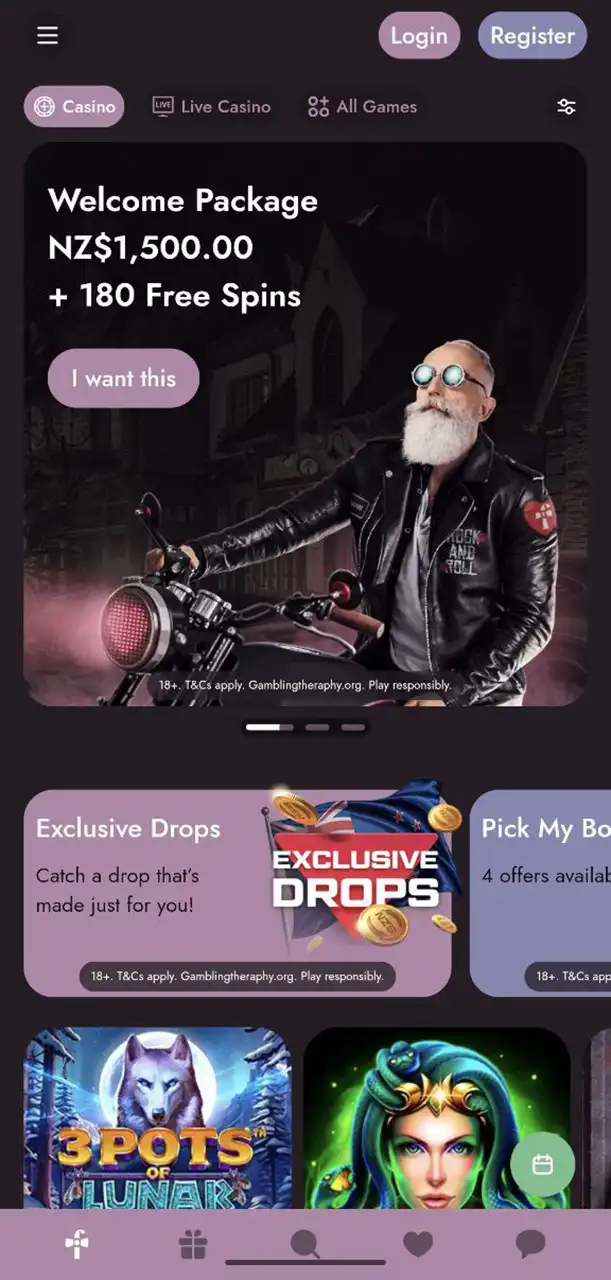Viewport: 611px width, 1280px height.
Task: Open the All Games tab
Action: pyautogui.click(x=362, y=106)
